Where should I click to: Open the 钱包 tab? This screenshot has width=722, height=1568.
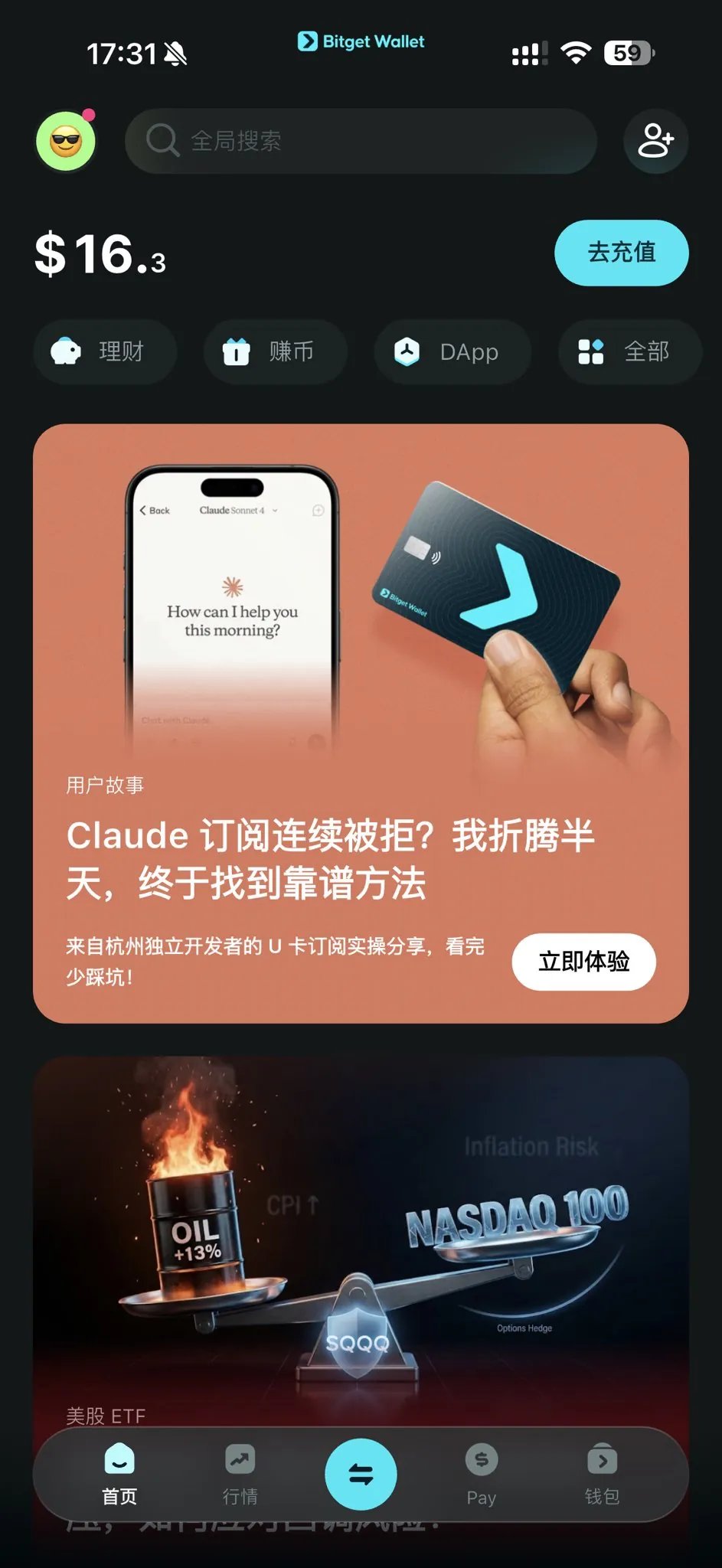click(603, 1475)
